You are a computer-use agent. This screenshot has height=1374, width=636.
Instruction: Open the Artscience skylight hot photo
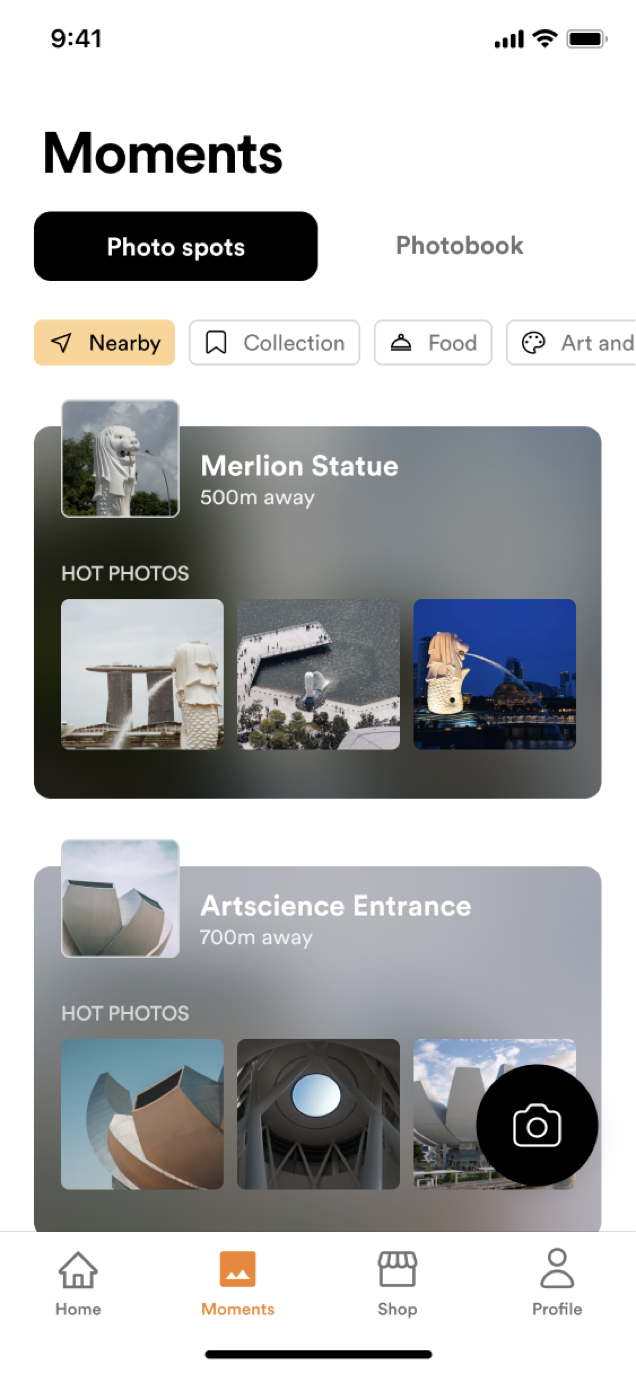click(318, 1114)
